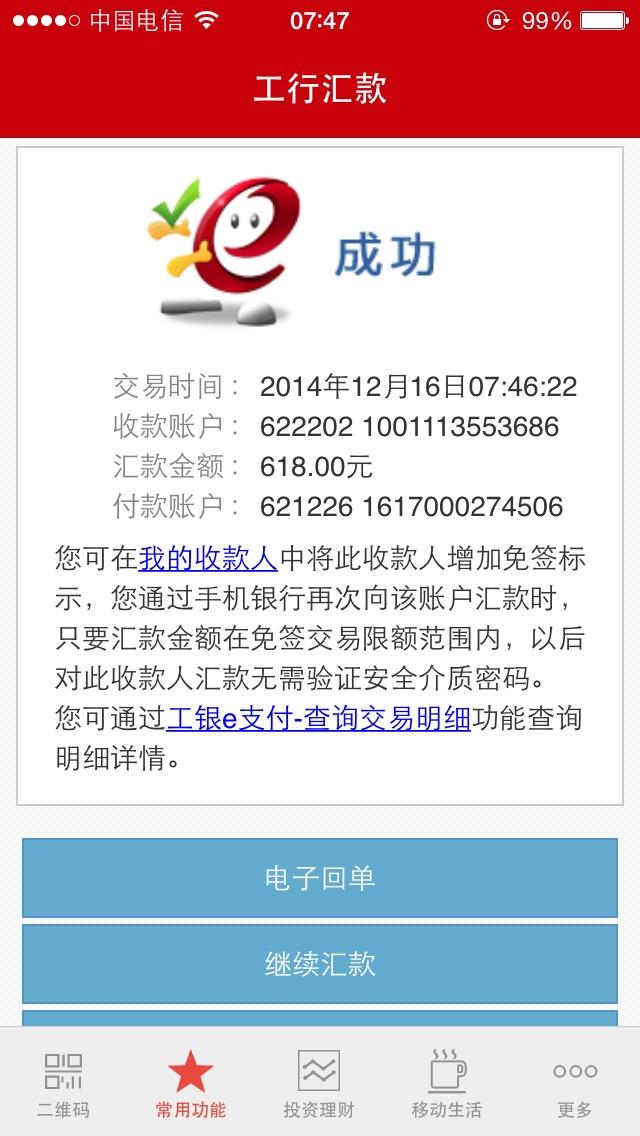Open the 我的收款人 link

click(x=207, y=558)
